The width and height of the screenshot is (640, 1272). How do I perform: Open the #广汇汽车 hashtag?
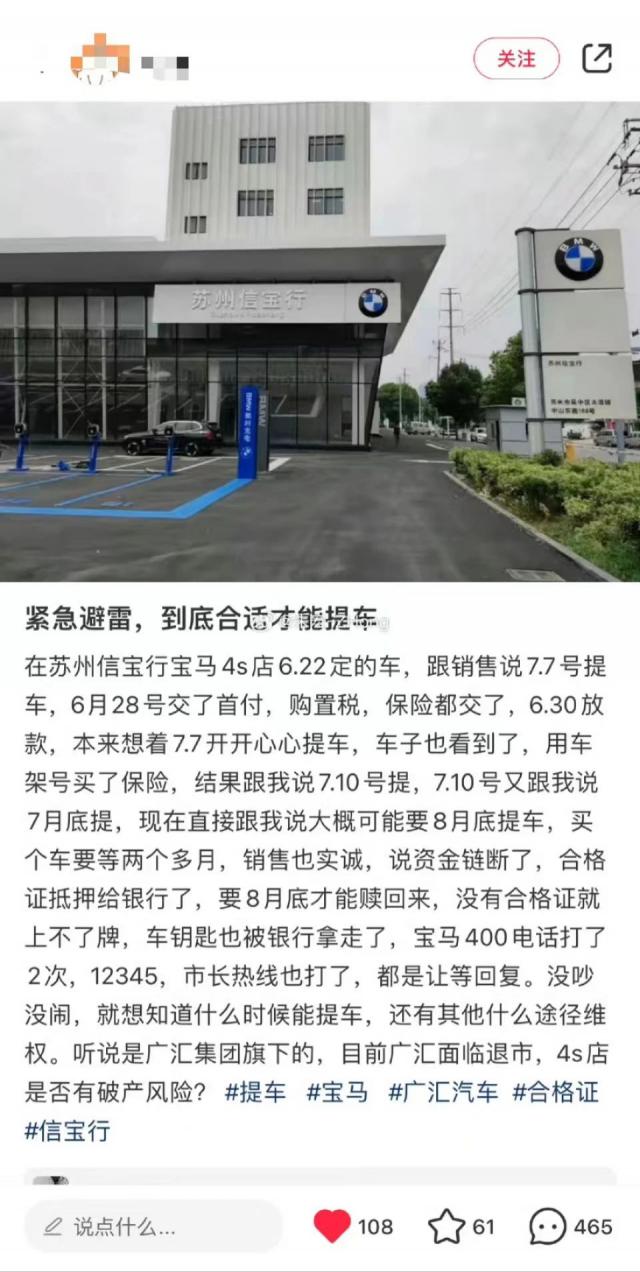click(x=443, y=1092)
